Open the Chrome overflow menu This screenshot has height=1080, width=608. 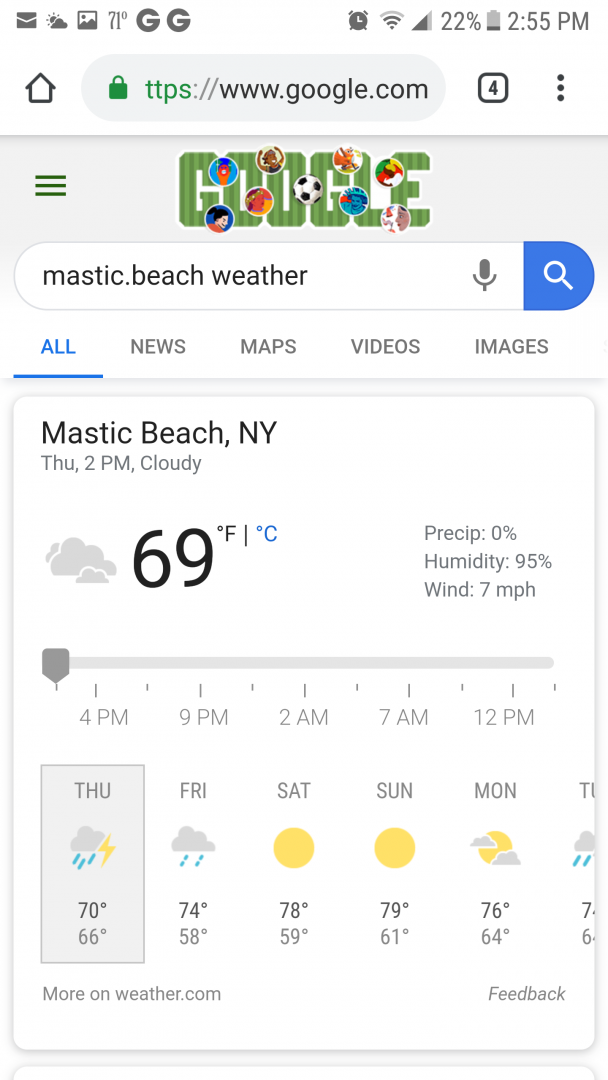(x=560, y=89)
